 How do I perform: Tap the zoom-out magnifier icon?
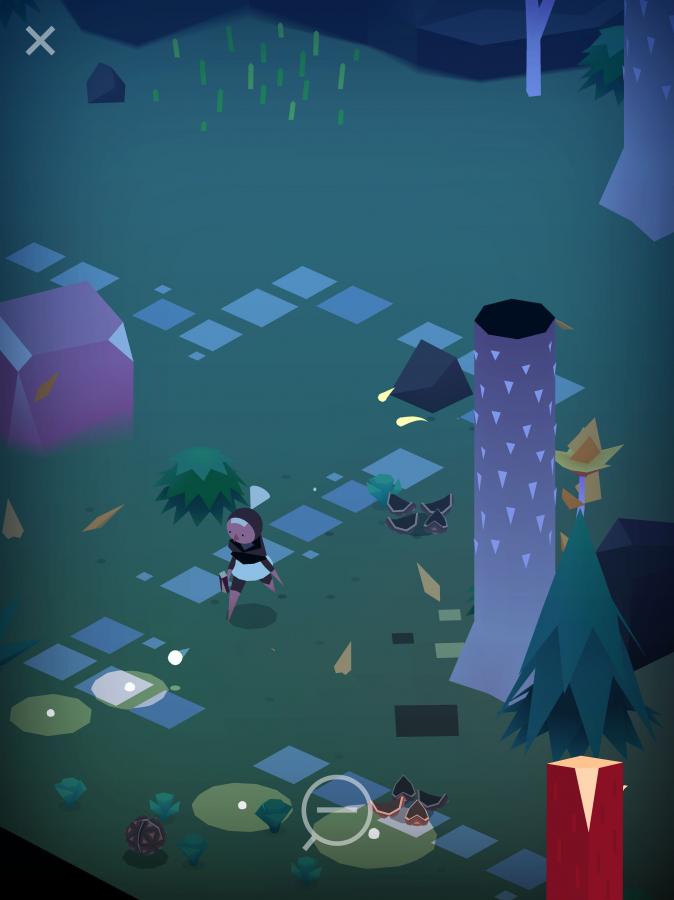(336, 810)
